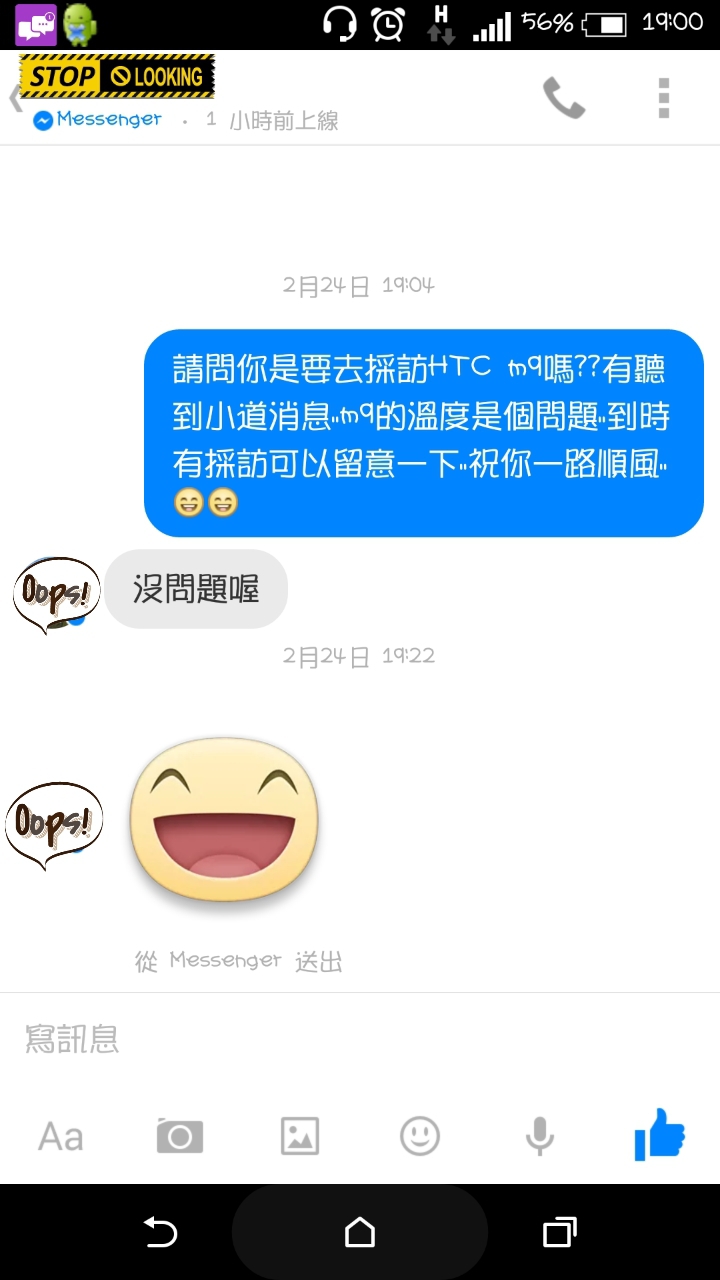
Task: Open the Aa text keyboard option
Action: click(60, 1137)
